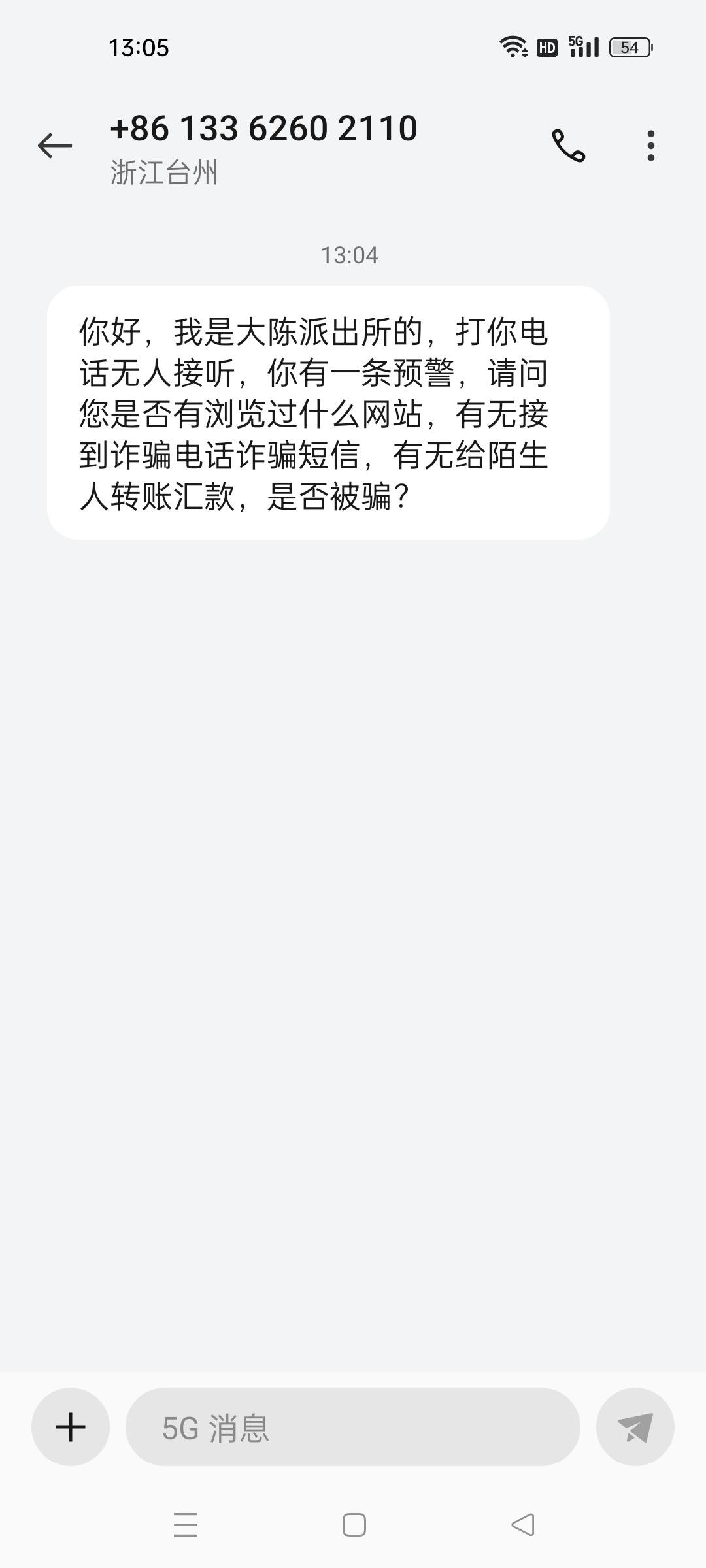Screen dimensions: 706x1568
Task: Open the three-dot overflow menu
Action: (x=650, y=145)
